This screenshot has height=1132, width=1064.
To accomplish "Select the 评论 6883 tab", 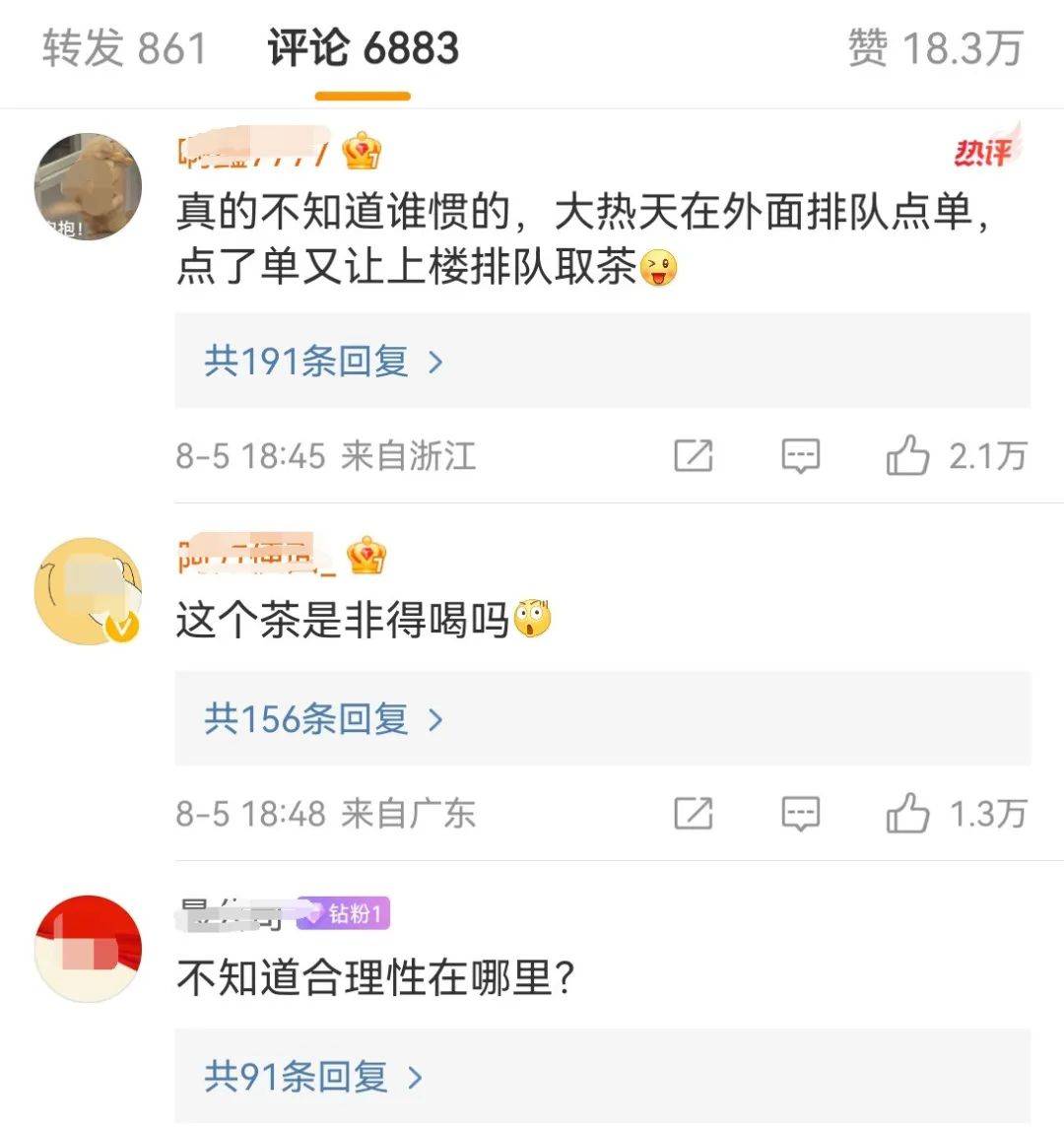I will tap(363, 48).
